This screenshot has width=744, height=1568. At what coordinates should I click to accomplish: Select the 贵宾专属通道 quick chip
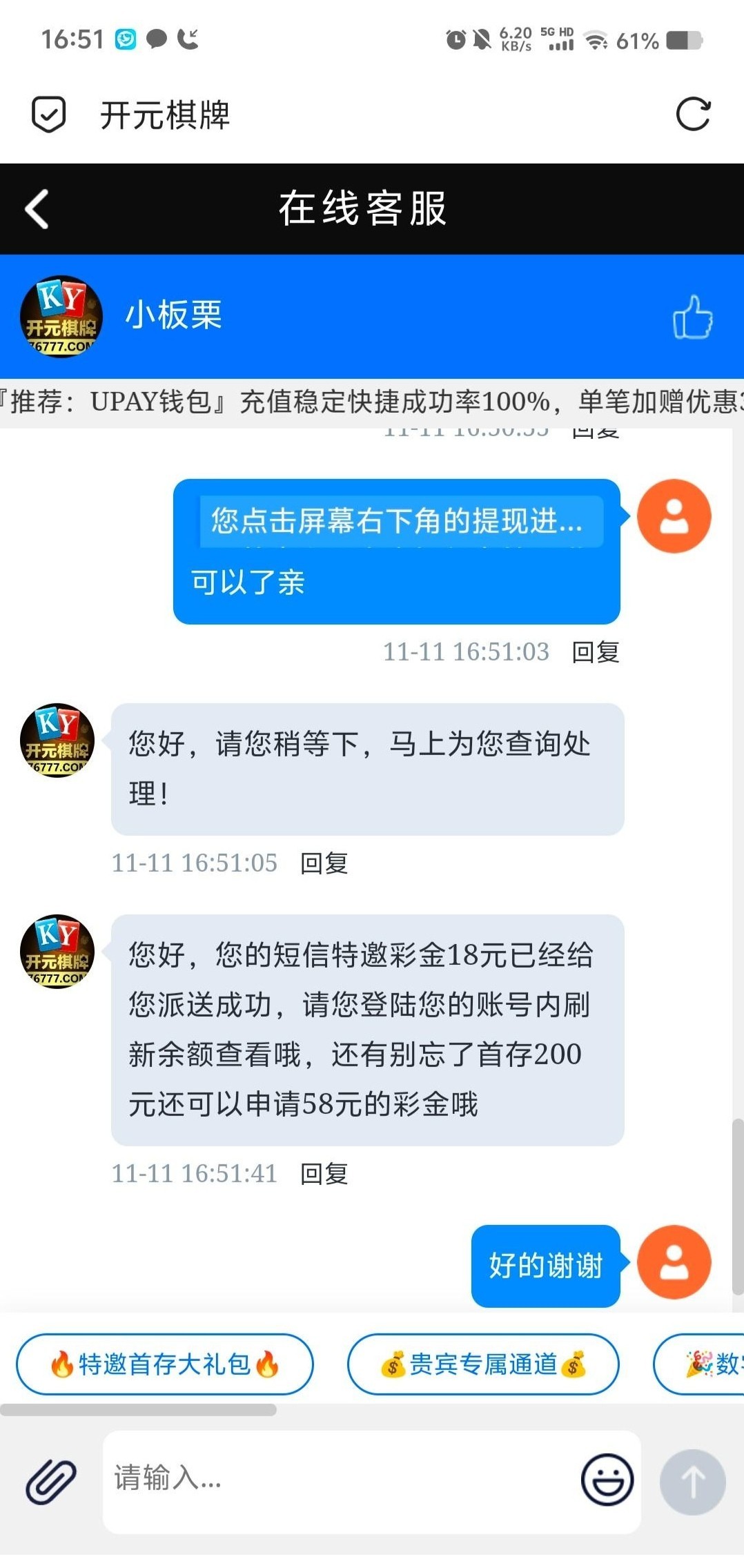[483, 1364]
